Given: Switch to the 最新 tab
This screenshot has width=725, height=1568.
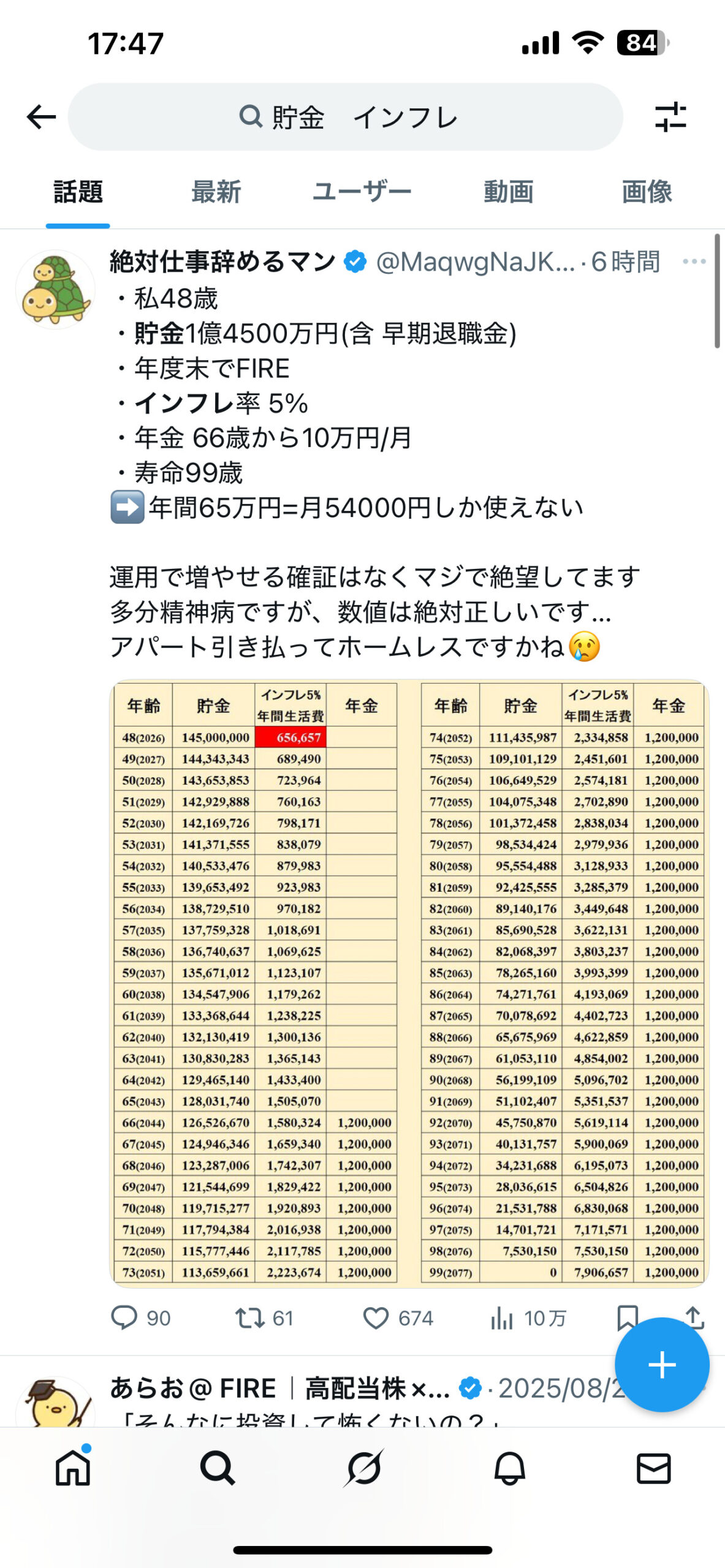Looking at the screenshot, I should [216, 192].
